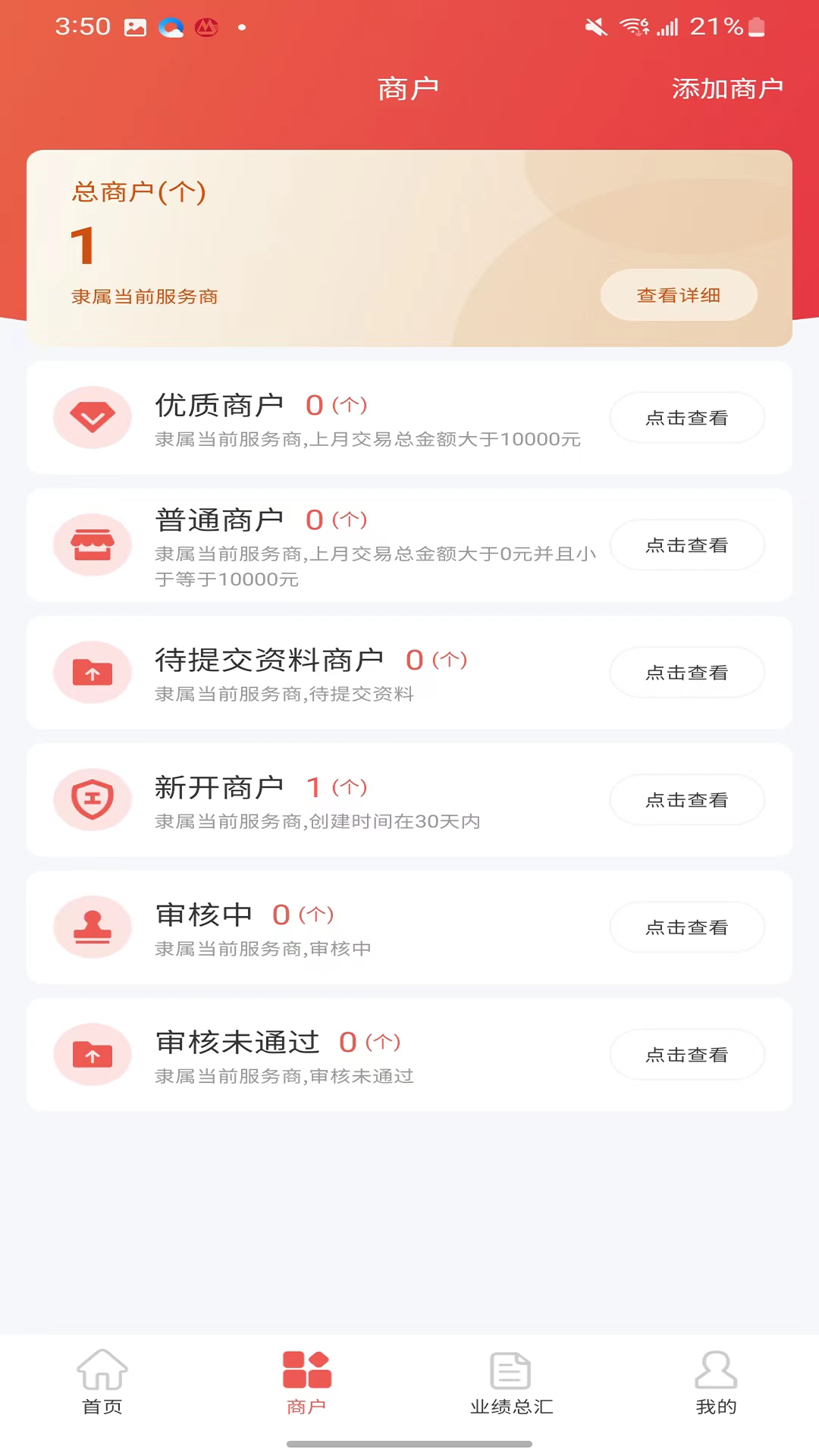Click the folder icon for 审核未通过
819x1456 pixels.
click(x=93, y=1054)
